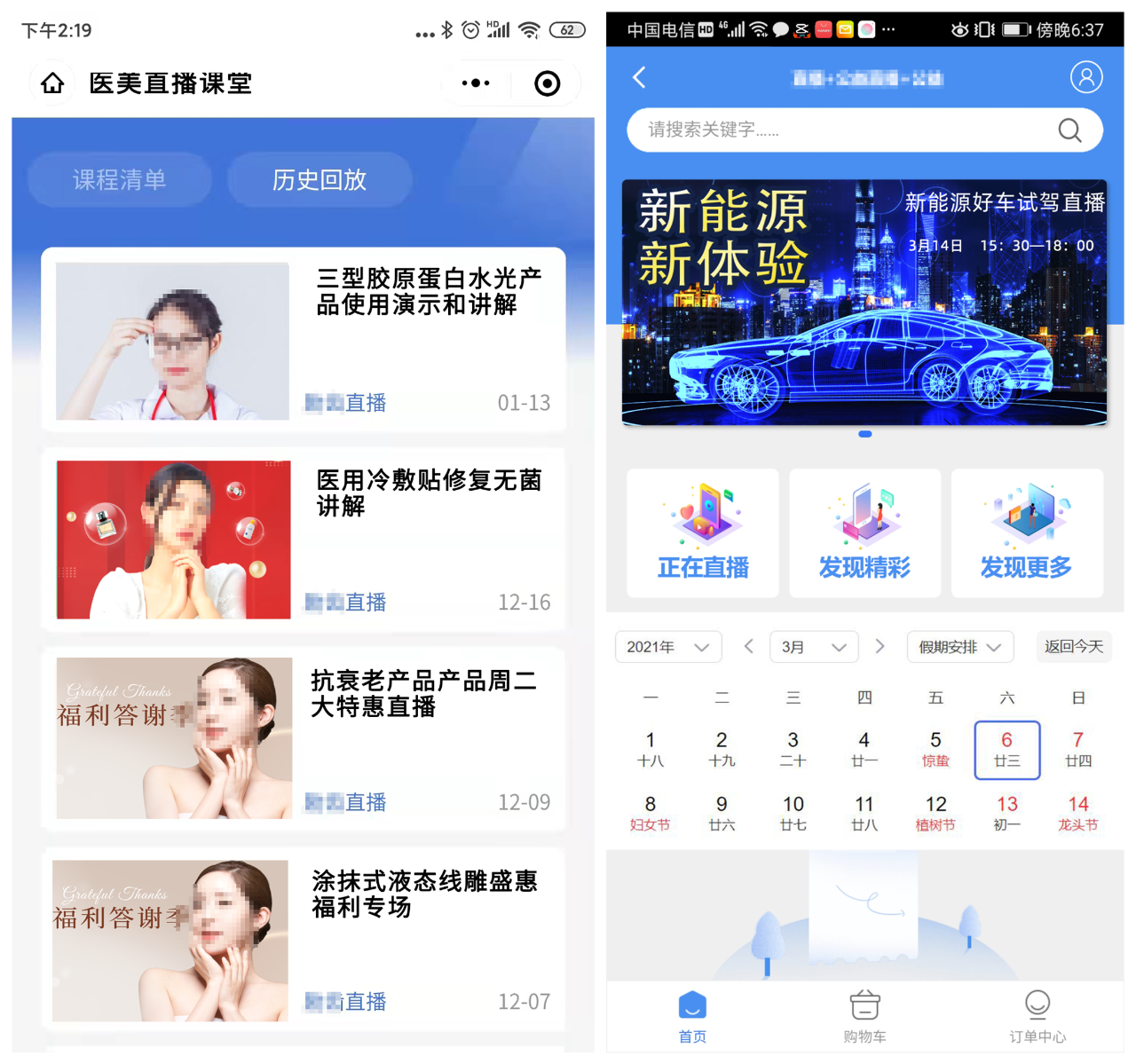Expand the 2021年 year dropdown

(667, 647)
